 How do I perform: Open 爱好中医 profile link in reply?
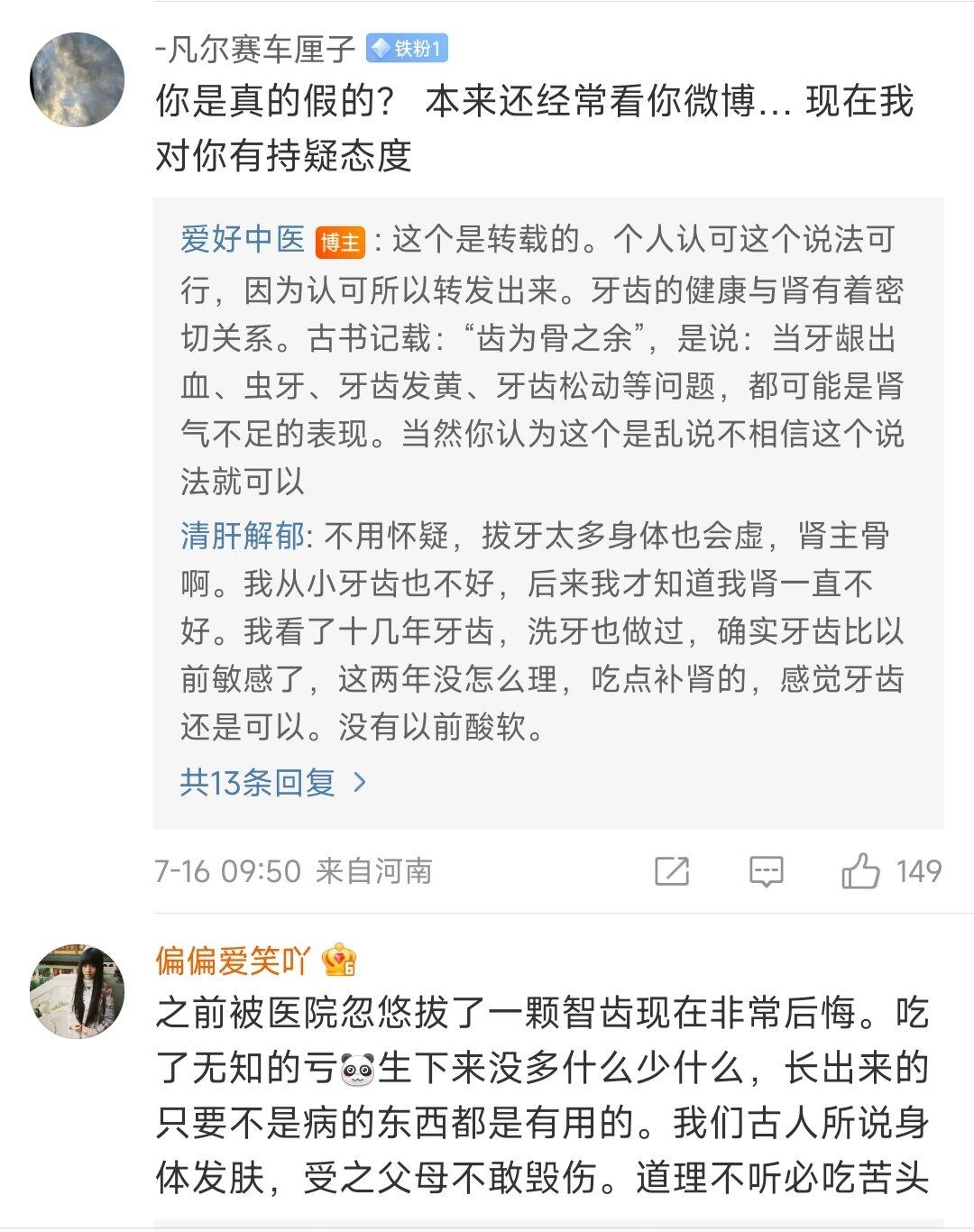tap(243, 240)
